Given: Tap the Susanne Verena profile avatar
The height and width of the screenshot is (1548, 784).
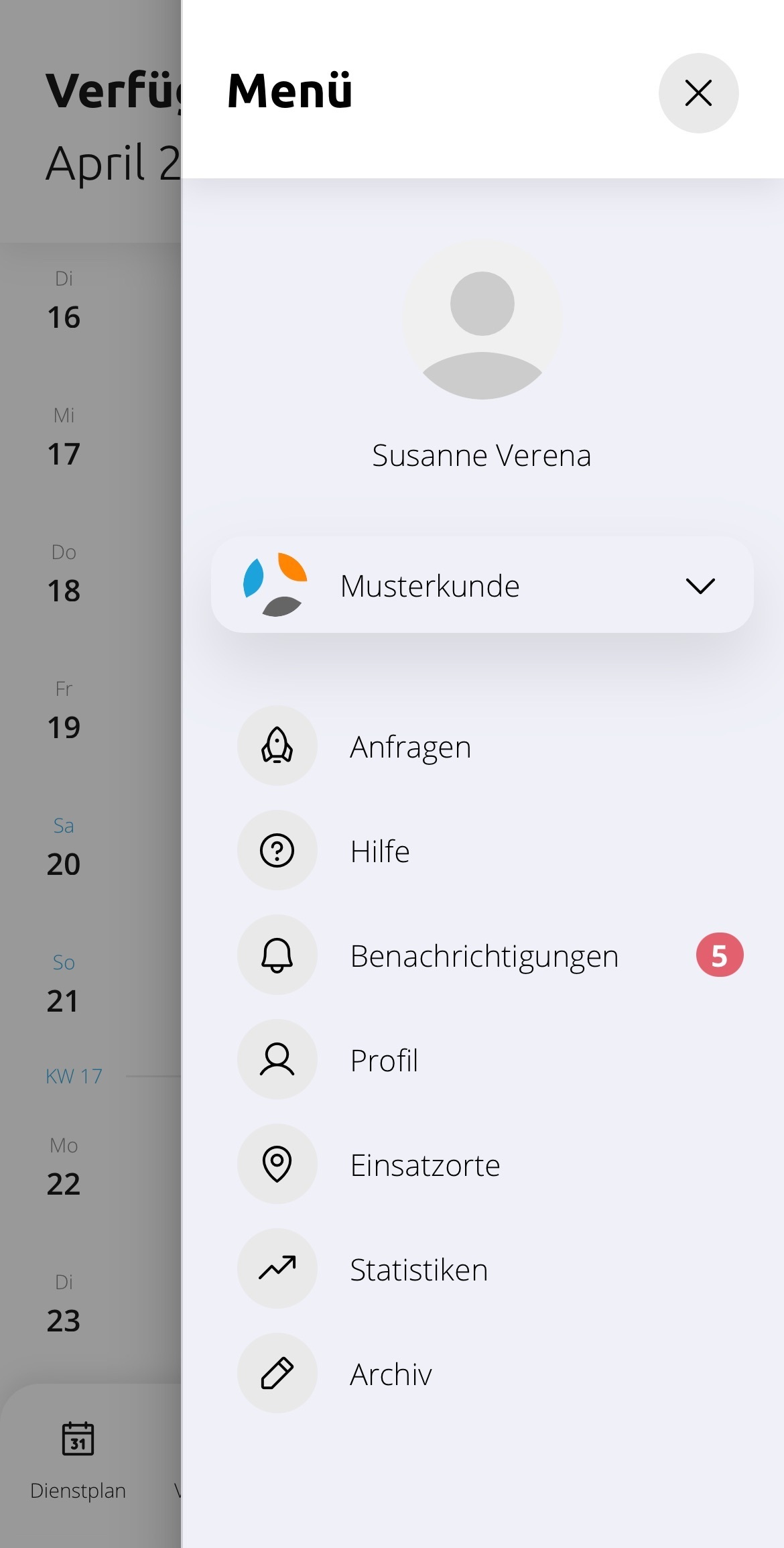Looking at the screenshot, I should (x=482, y=320).
